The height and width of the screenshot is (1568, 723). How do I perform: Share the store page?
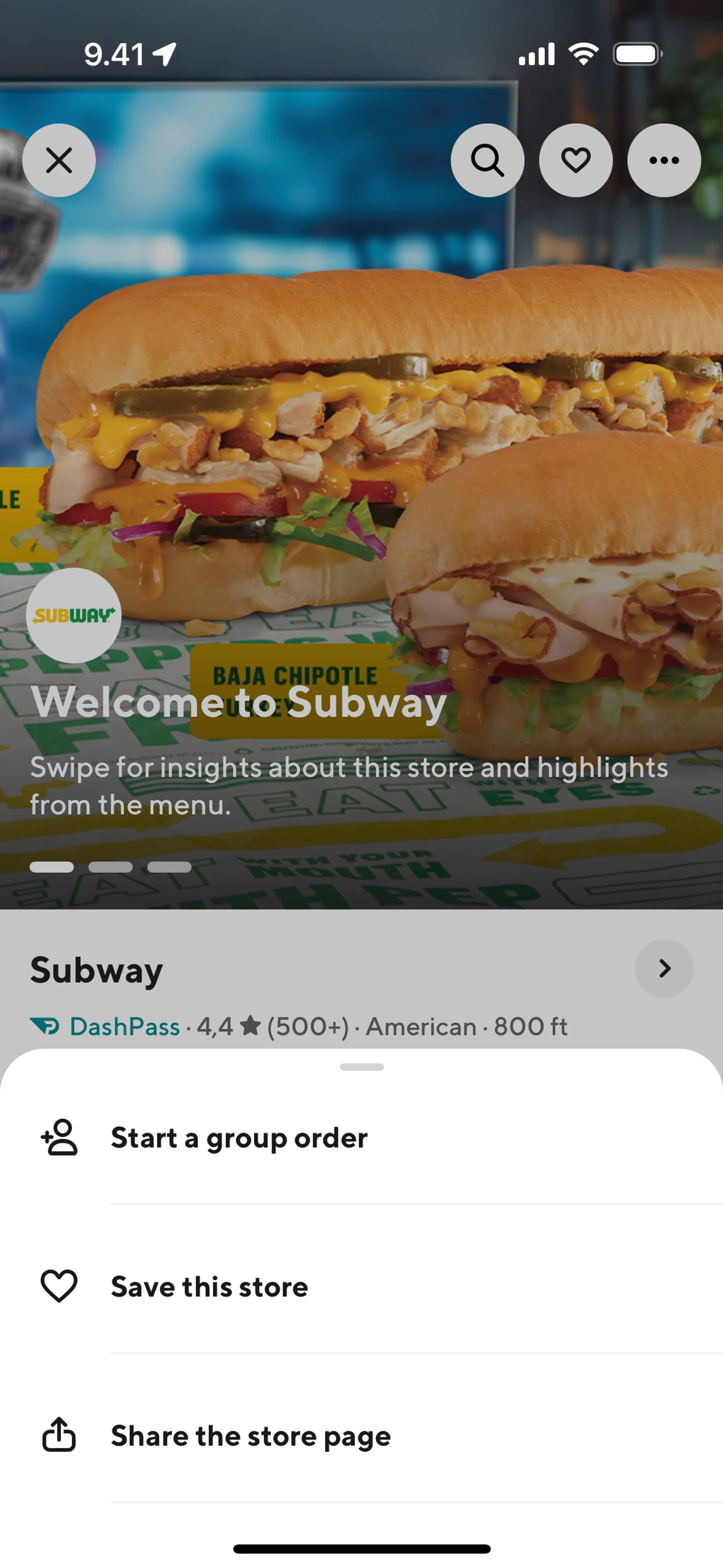(x=251, y=1435)
